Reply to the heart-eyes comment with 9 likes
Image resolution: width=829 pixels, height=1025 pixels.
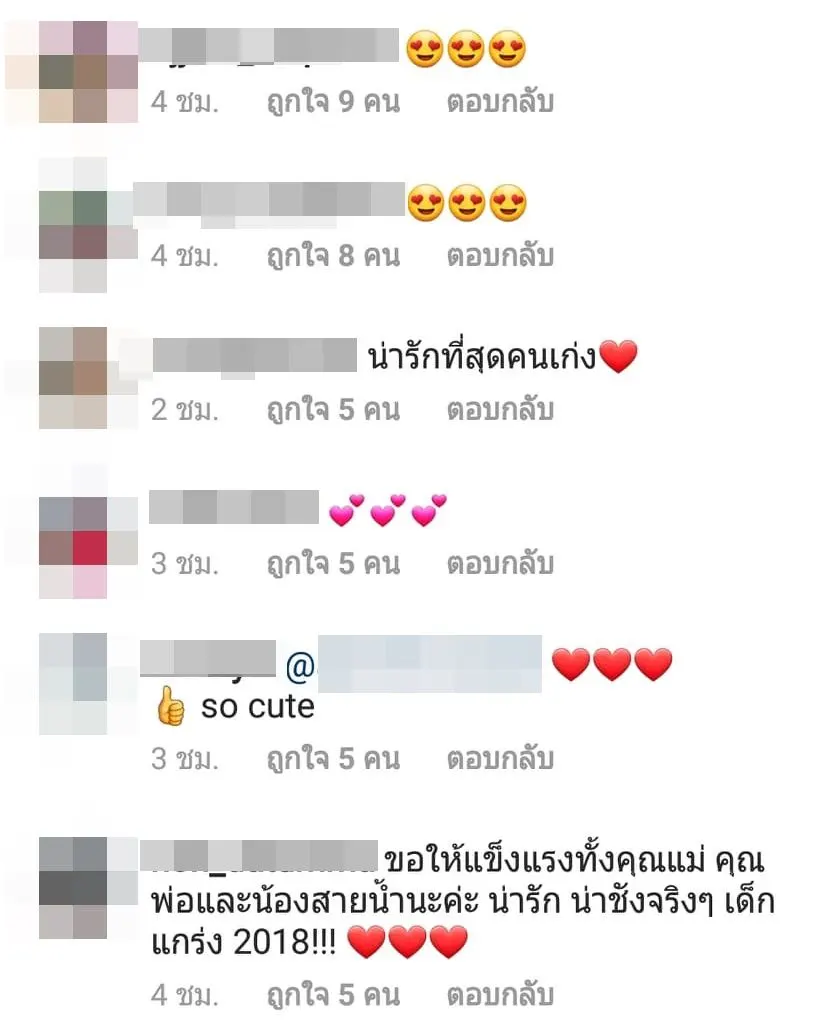[500, 102]
